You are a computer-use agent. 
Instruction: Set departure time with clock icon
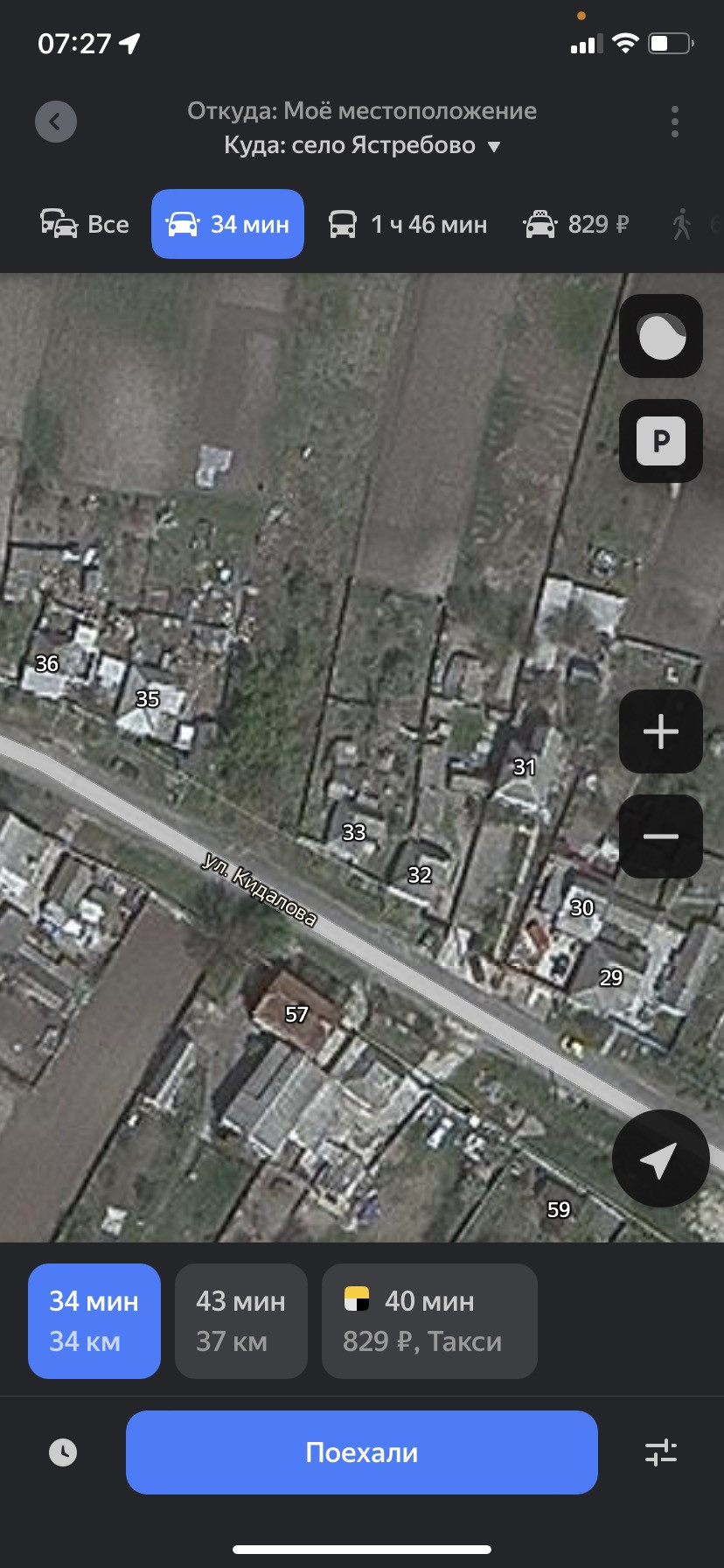point(63,1452)
